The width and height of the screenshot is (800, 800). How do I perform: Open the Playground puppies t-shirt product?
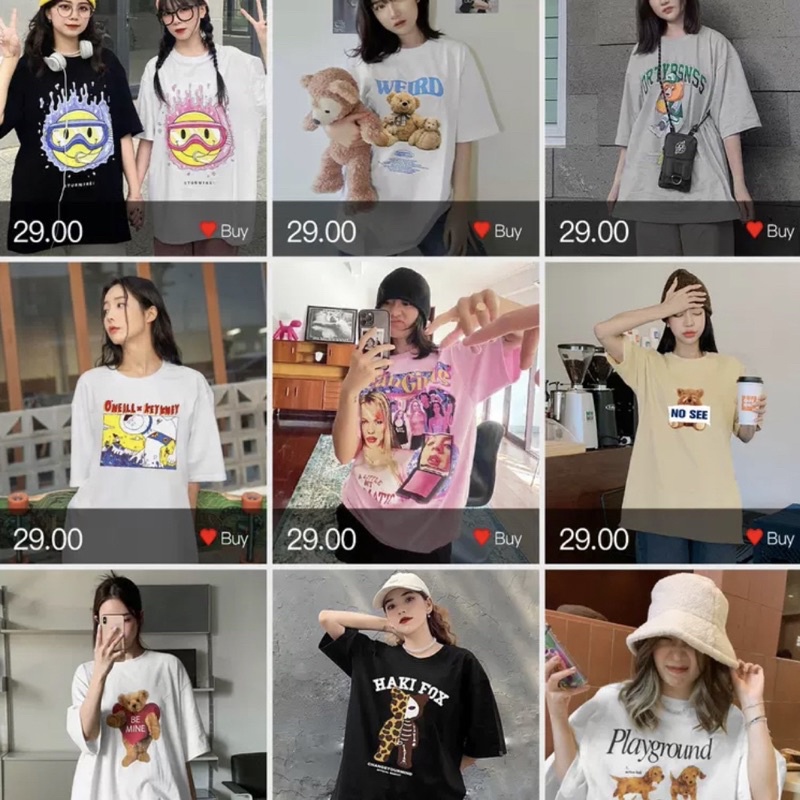(672, 690)
